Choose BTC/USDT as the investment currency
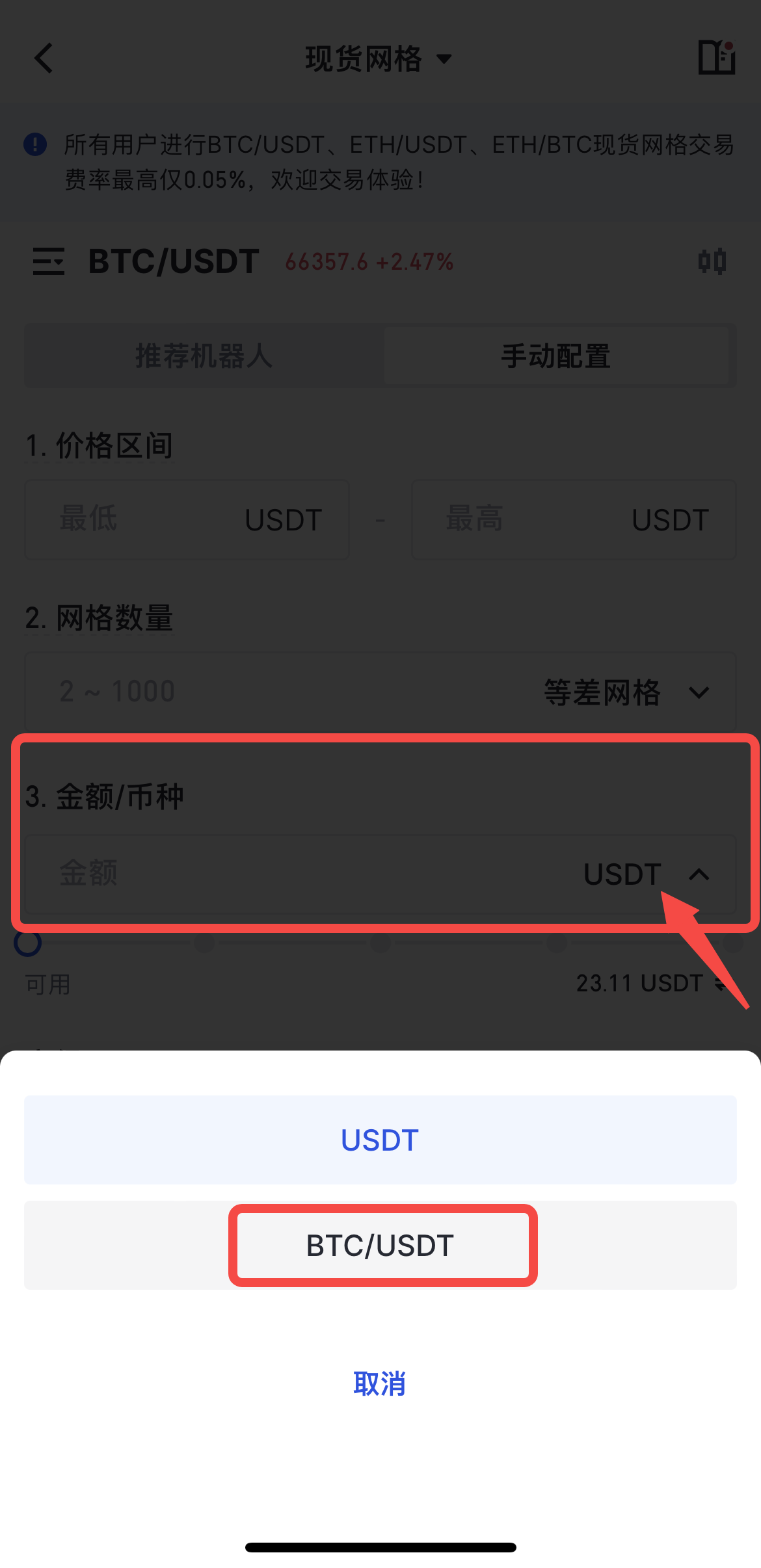Viewport: 761px width, 1568px height. coord(380,1245)
